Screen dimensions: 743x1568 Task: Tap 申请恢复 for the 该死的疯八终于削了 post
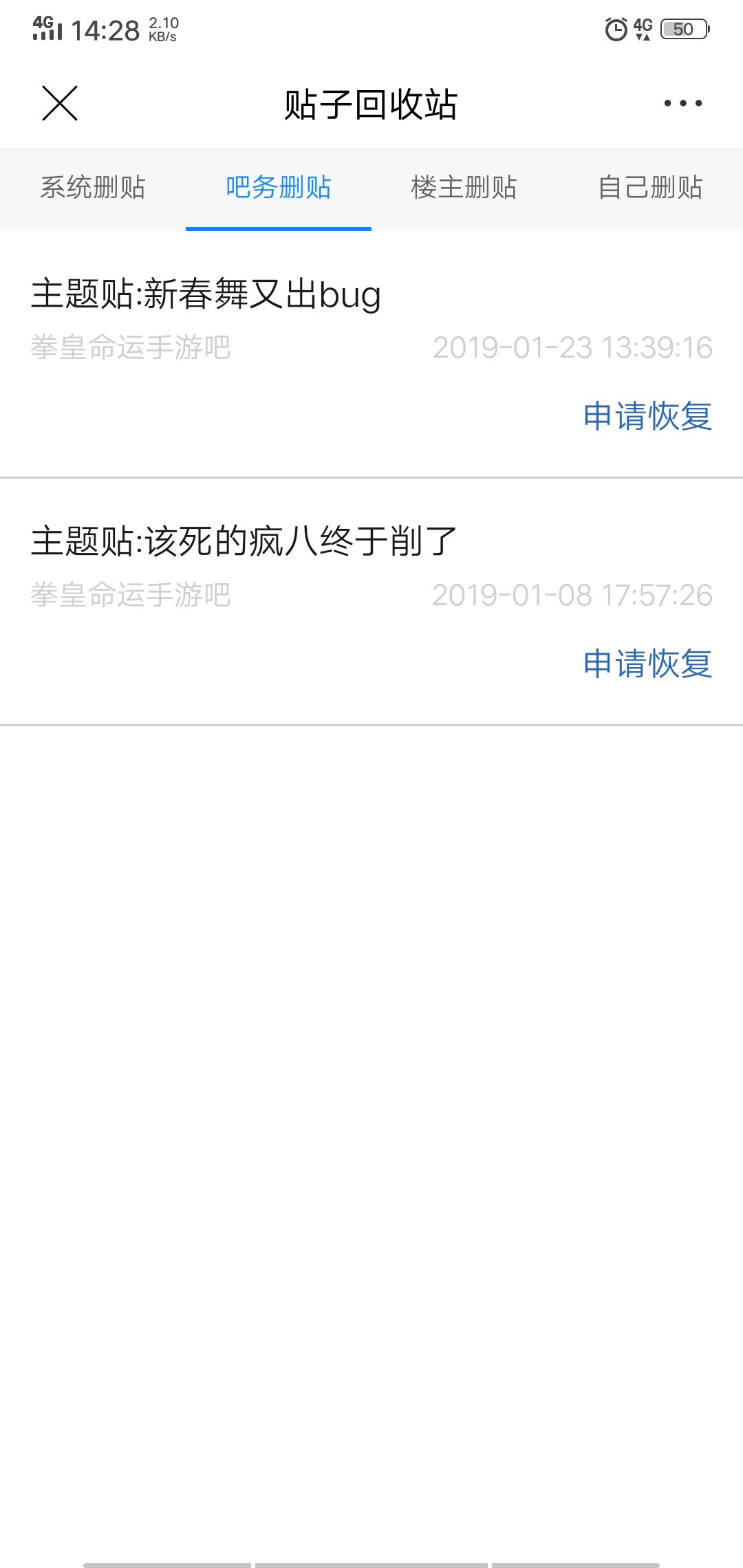[647, 664]
